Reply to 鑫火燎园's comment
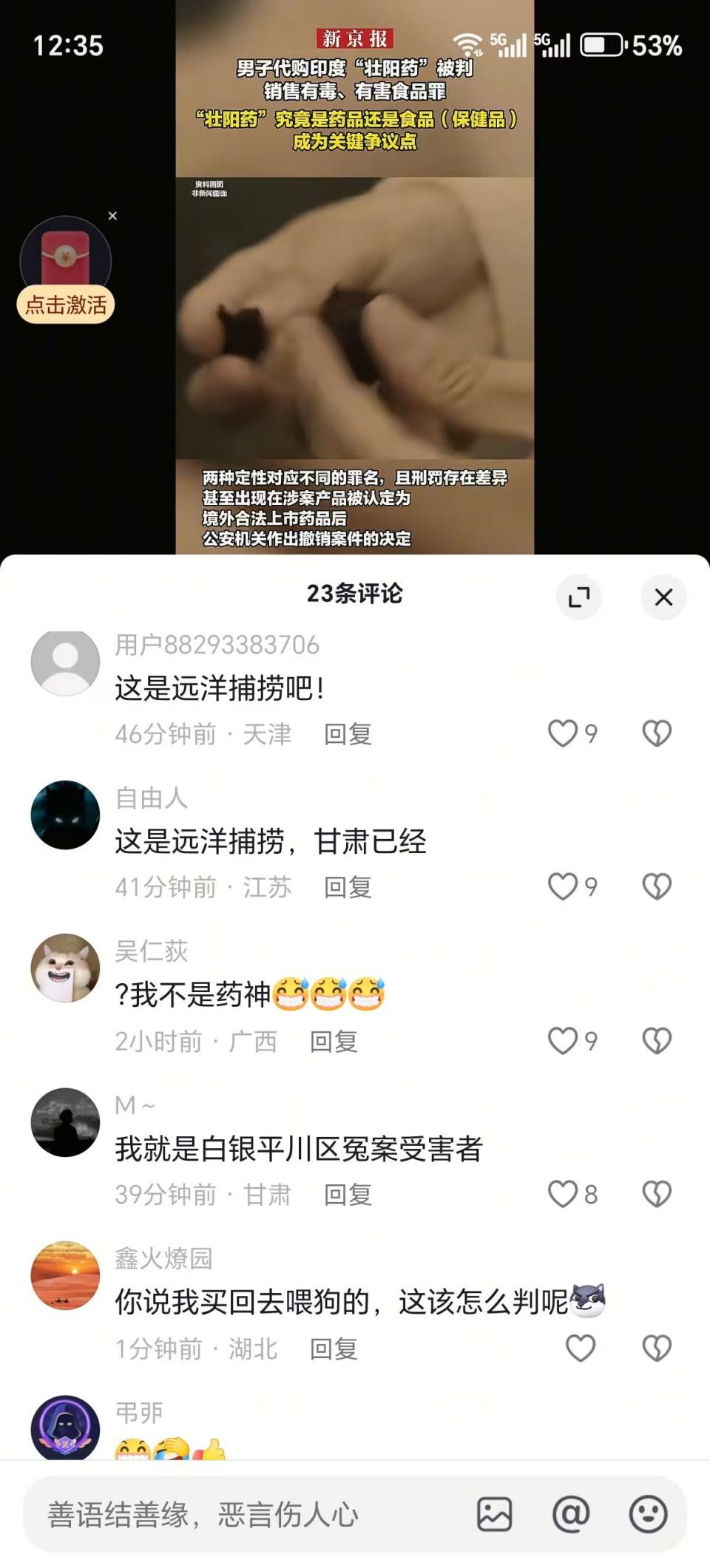The image size is (710, 1568). tap(334, 1348)
